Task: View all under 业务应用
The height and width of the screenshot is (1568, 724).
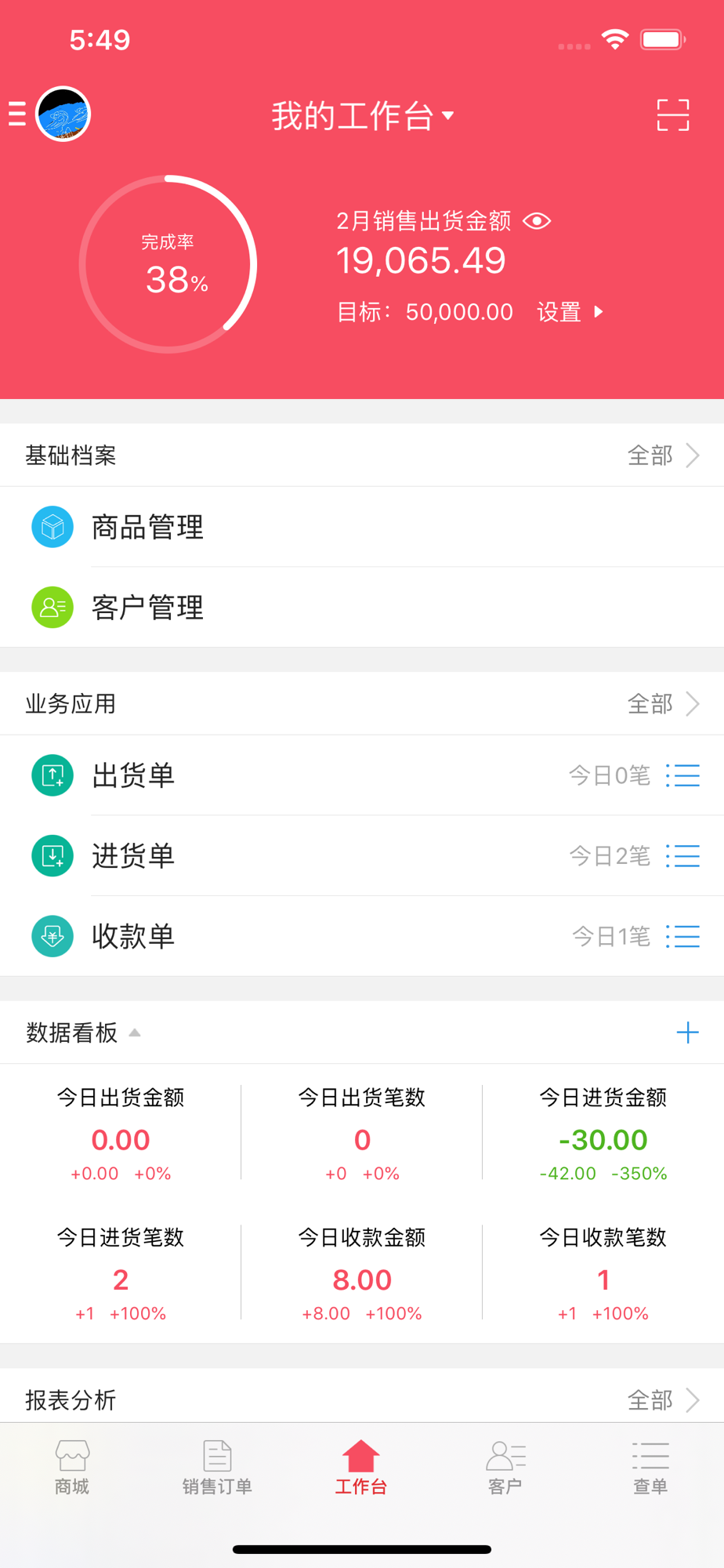Action: (663, 704)
